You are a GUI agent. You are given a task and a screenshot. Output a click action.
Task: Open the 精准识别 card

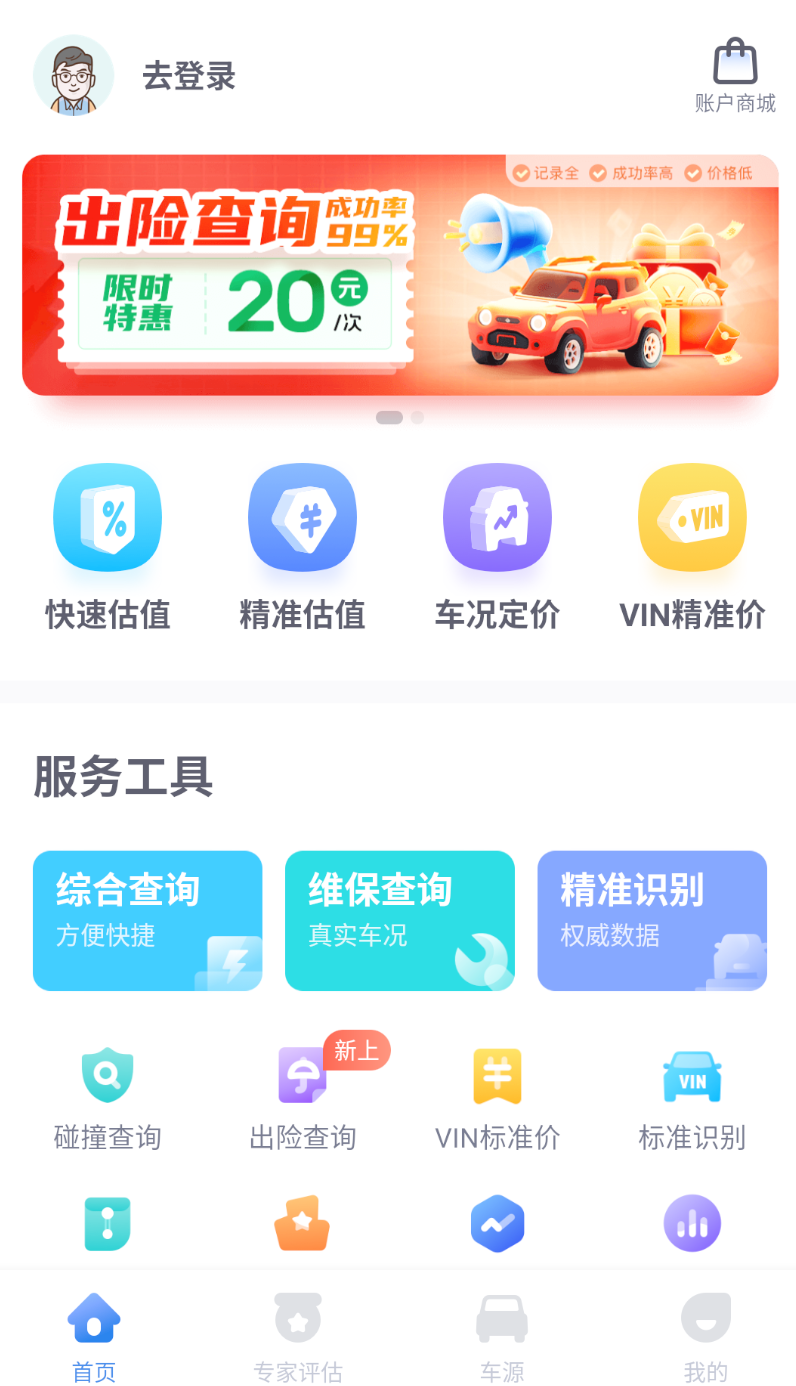[x=652, y=921]
